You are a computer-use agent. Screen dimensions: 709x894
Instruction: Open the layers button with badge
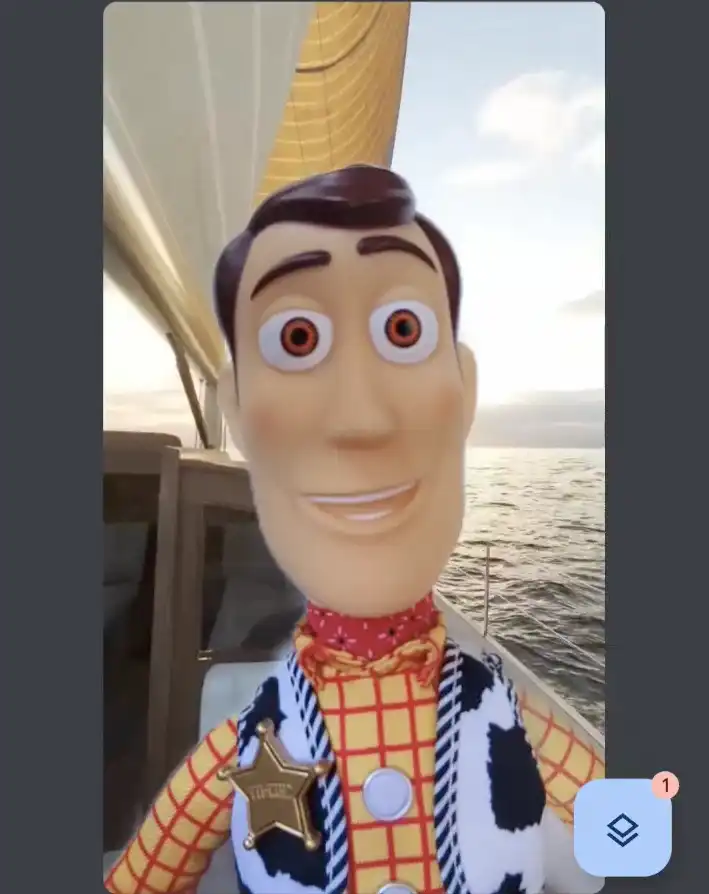(622, 828)
